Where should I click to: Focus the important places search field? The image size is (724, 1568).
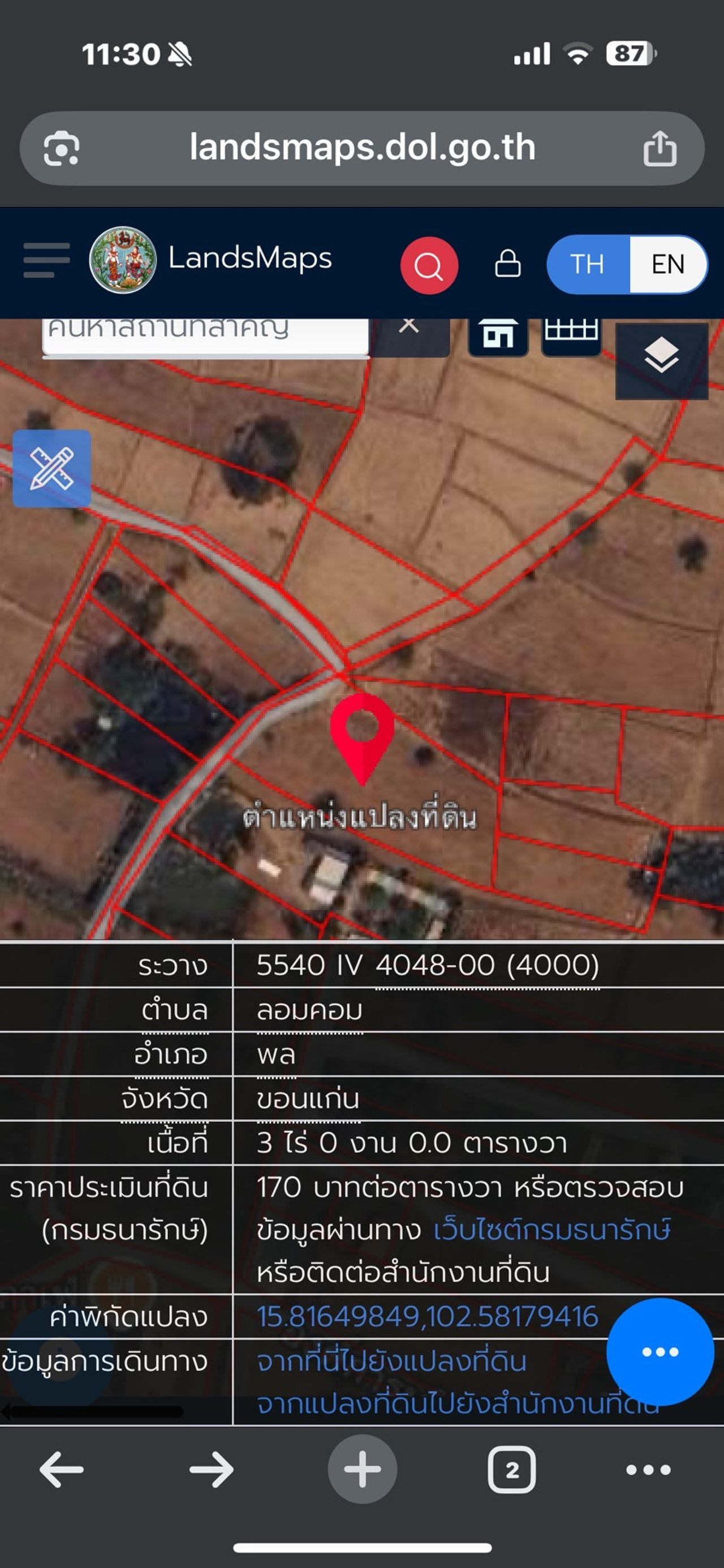(x=206, y=331)
